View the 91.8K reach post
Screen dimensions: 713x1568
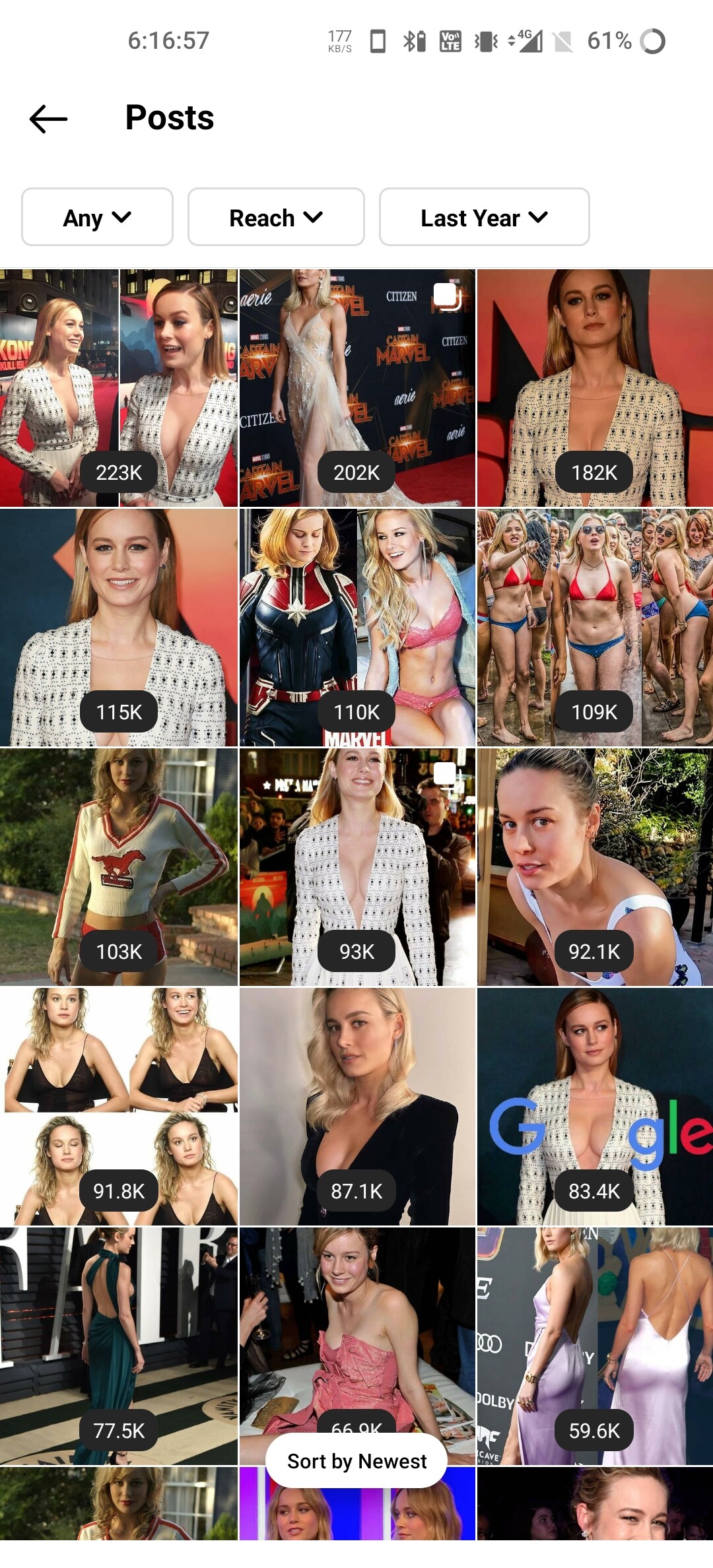[x=118, y=1106]
